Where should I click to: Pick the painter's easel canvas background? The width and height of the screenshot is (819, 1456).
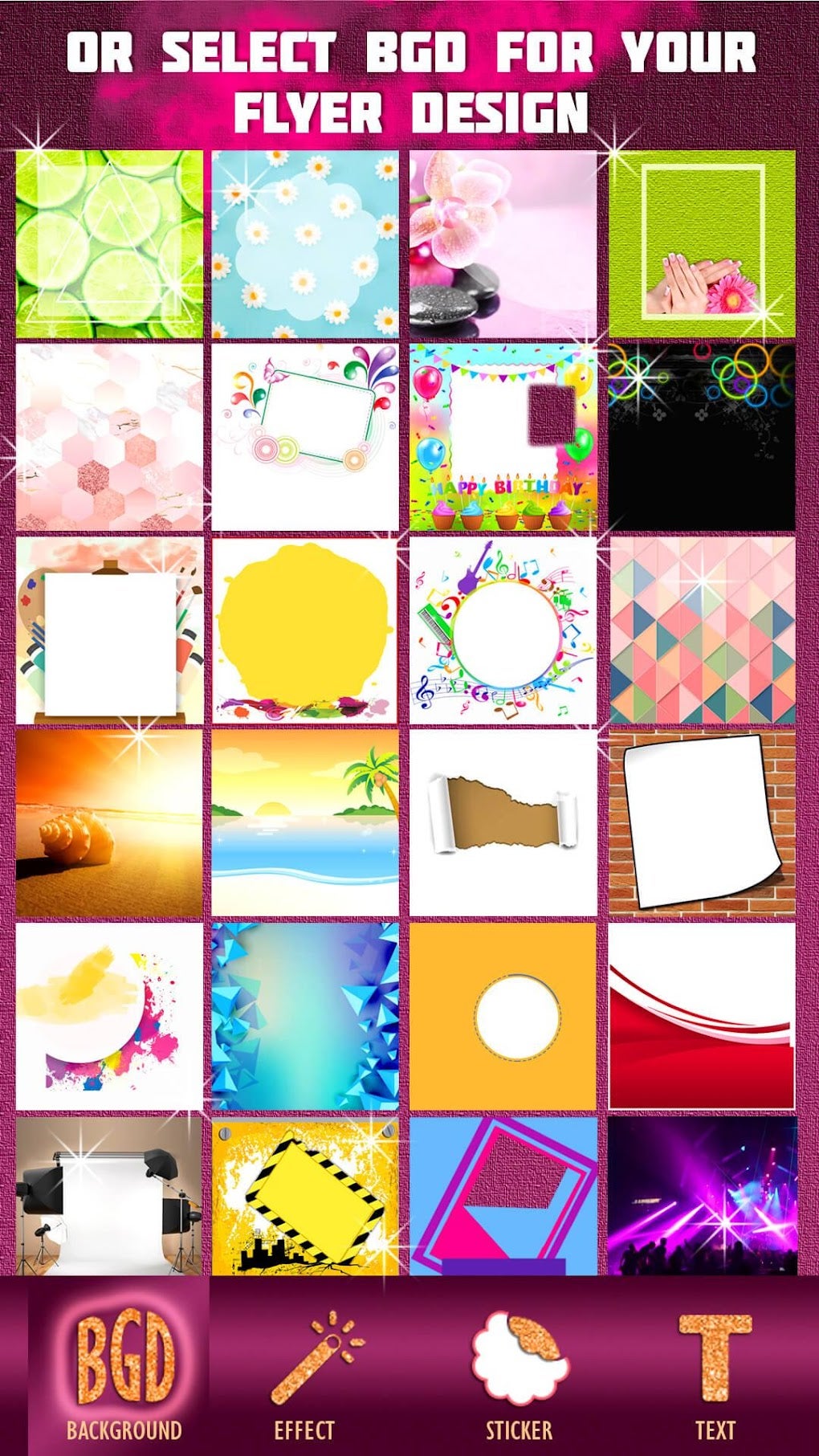(109, 630)
